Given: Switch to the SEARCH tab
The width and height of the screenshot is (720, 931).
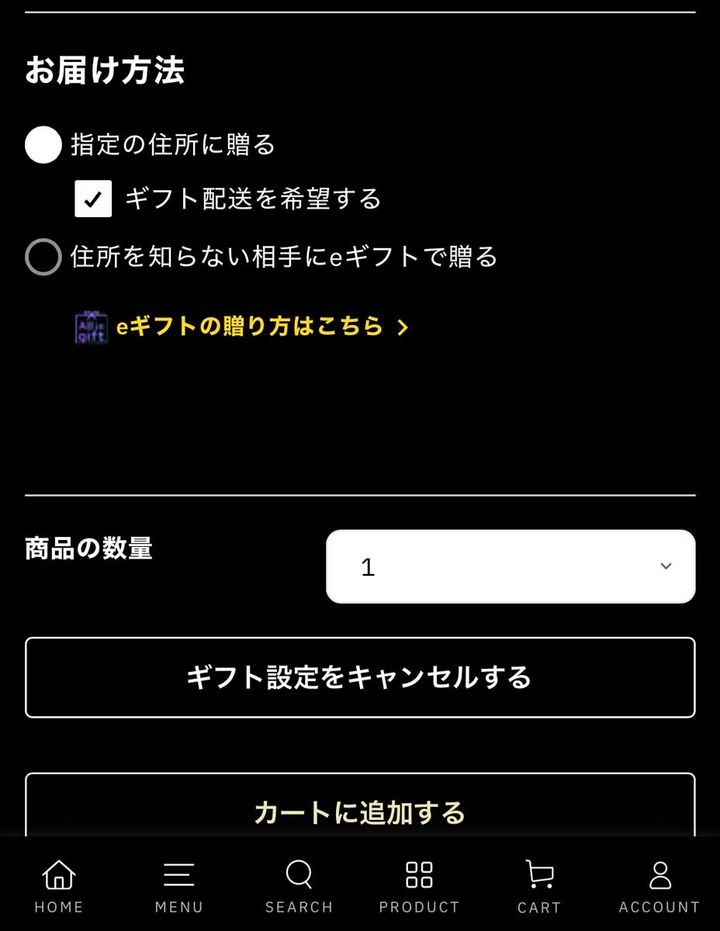Looking at the screenshot, I should (x=299, y=886).
